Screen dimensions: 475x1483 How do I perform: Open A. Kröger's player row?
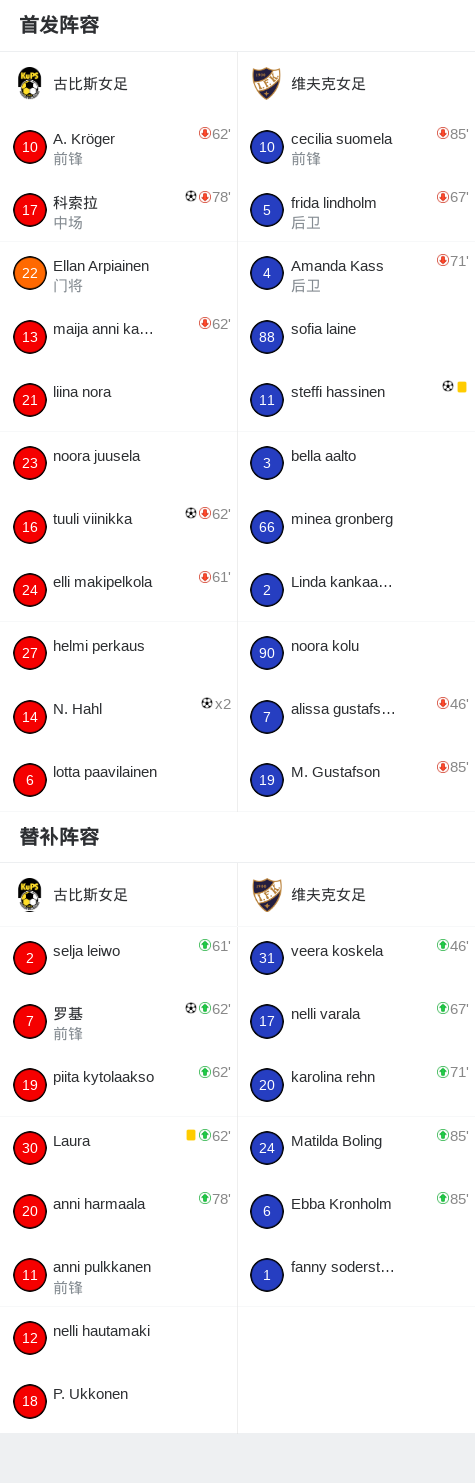tap(118, 147)
